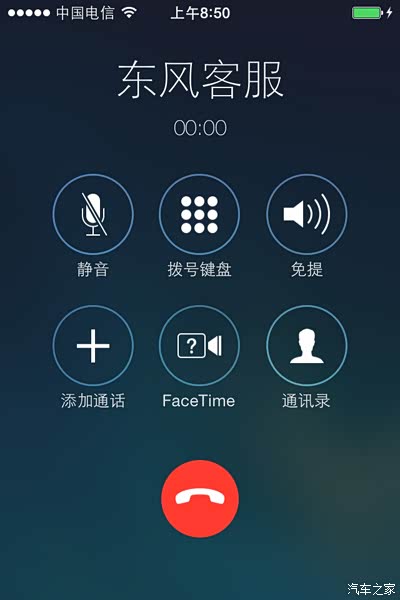End the call with the red hang-up button
Image resolution: width=400 pixels, height=600 pixels.
200,499
